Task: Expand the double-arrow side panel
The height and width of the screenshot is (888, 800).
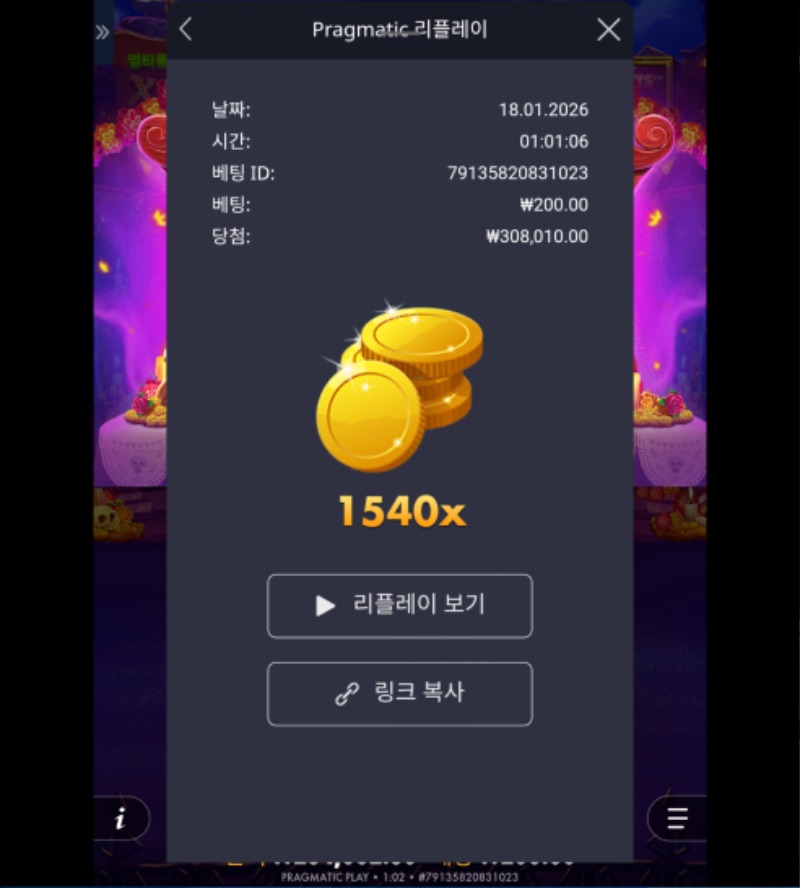Action: [x=102, y=32]
